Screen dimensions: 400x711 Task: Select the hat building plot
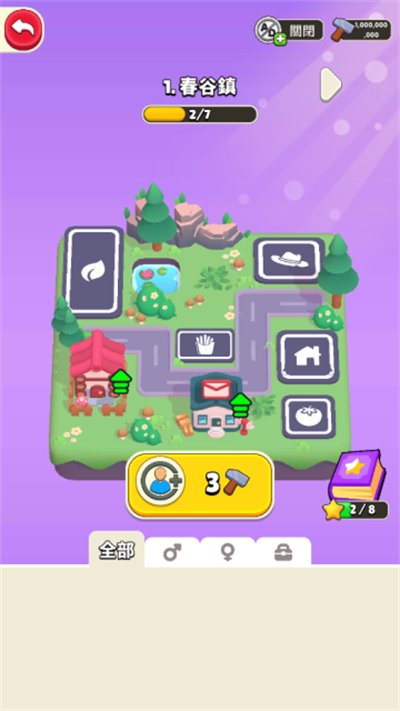(289, 260)
